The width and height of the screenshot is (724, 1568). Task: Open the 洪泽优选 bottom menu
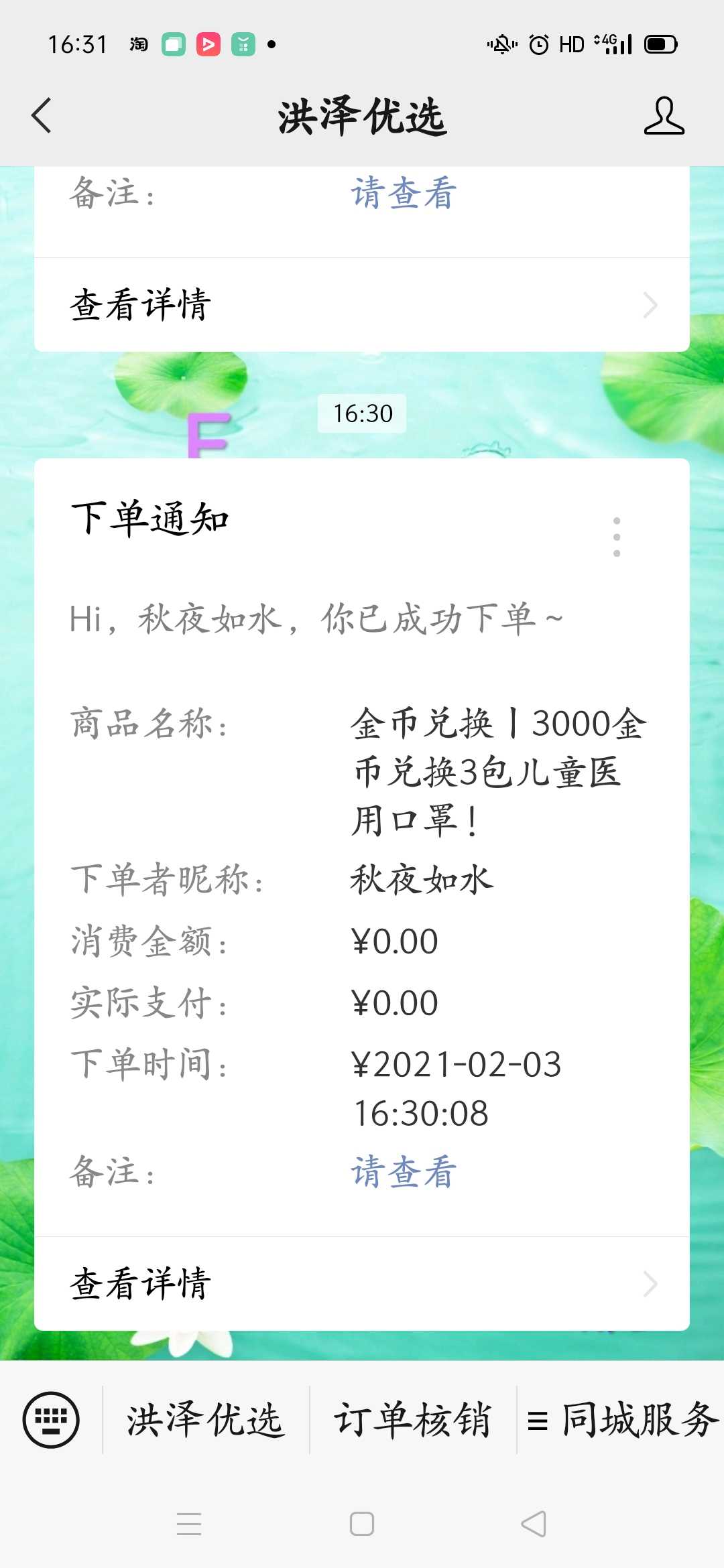coord(206,1419)
